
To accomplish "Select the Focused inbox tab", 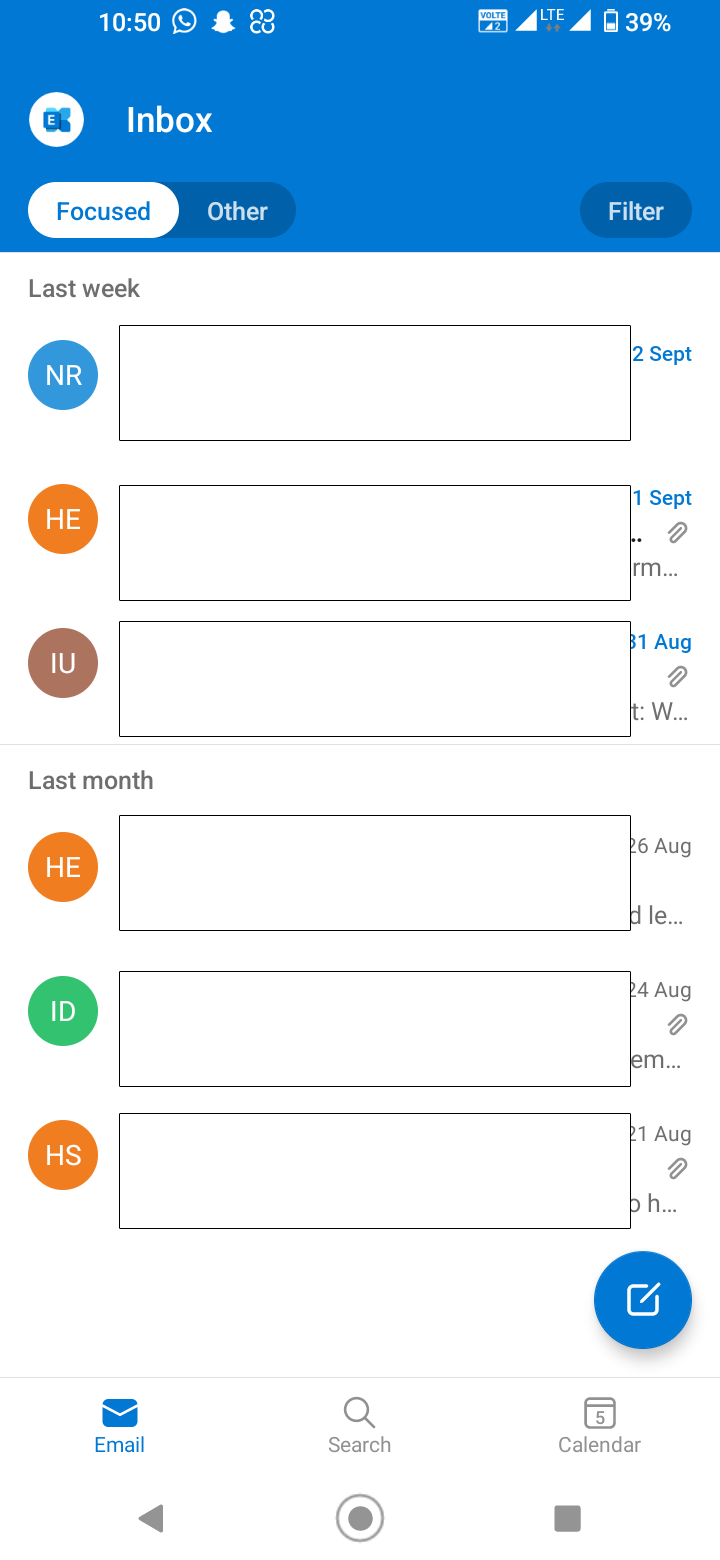I will [x=103, y=211].
